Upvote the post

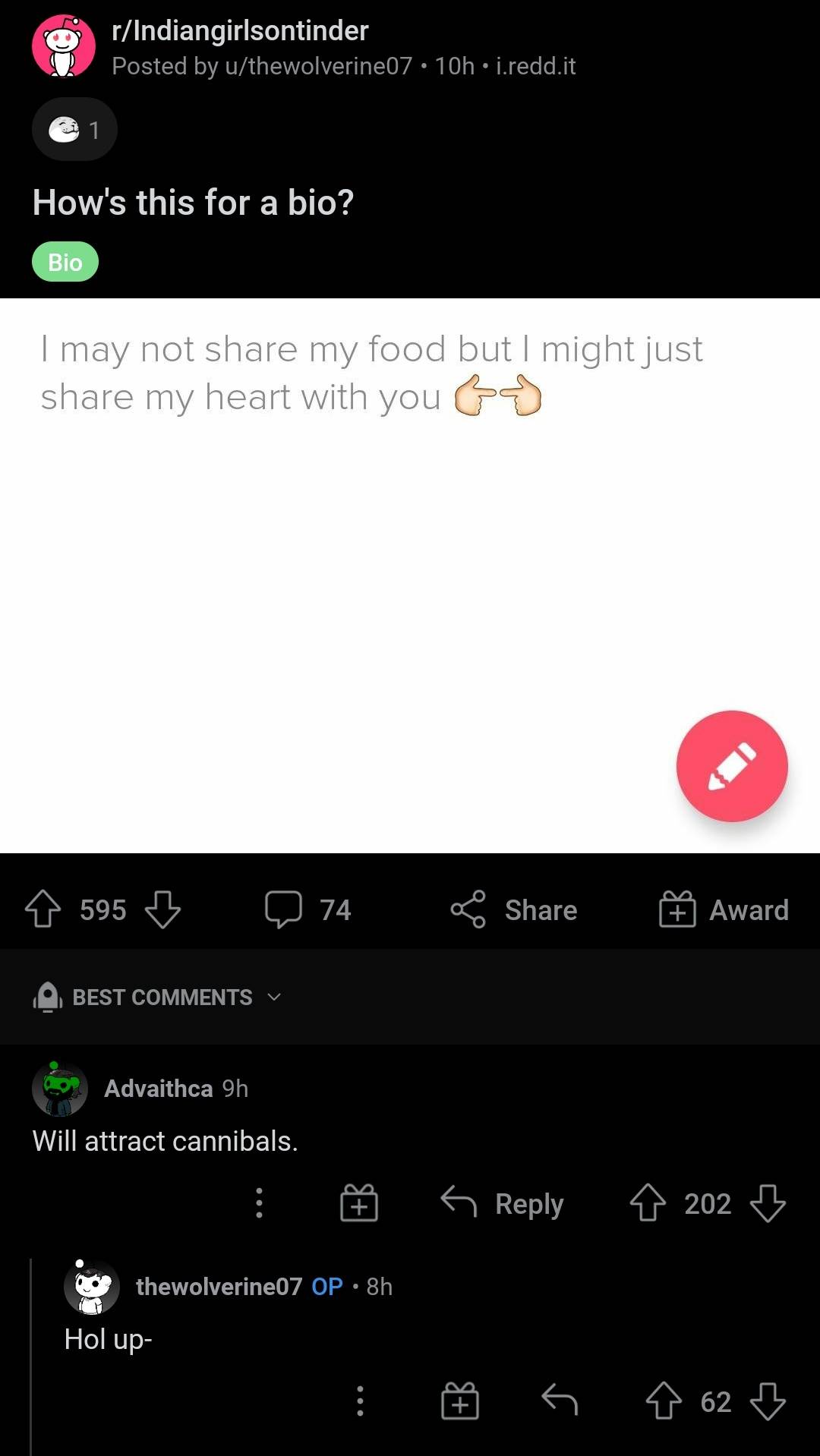coord(43,909)
